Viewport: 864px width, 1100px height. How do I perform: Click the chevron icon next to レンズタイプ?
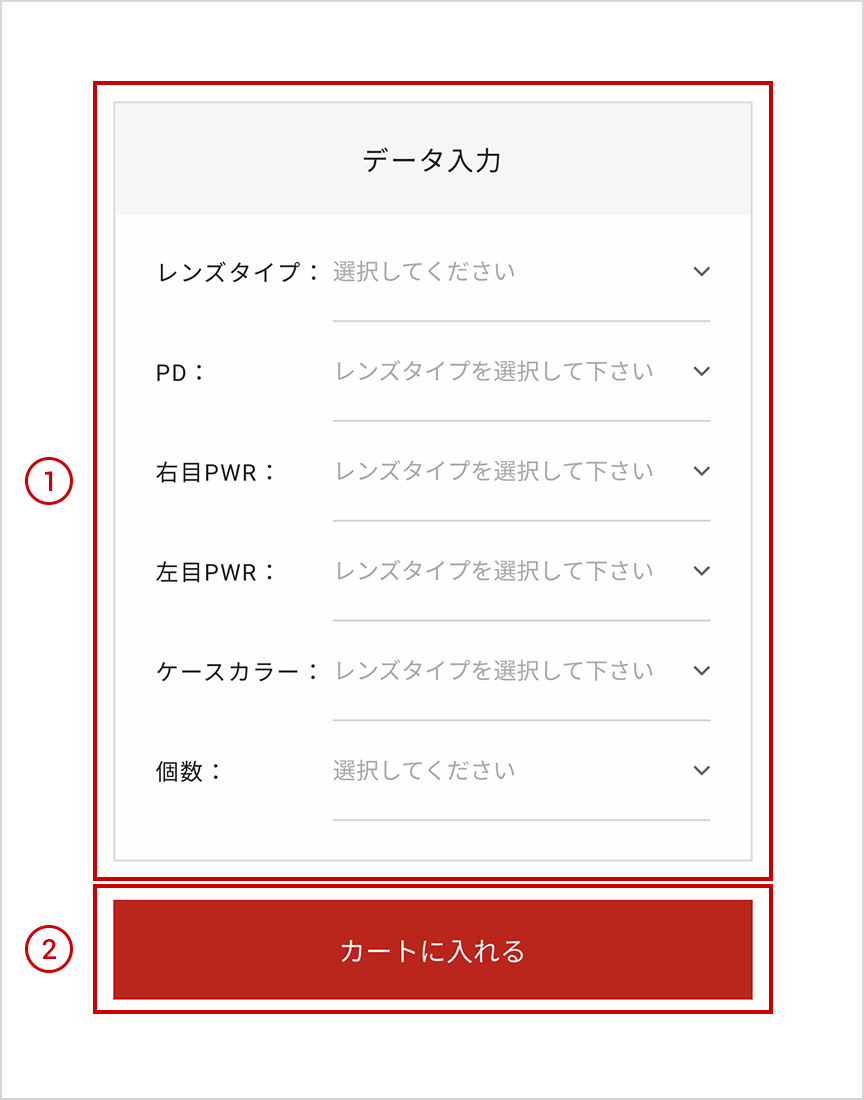pyautogui.click(x=702, y=271)
